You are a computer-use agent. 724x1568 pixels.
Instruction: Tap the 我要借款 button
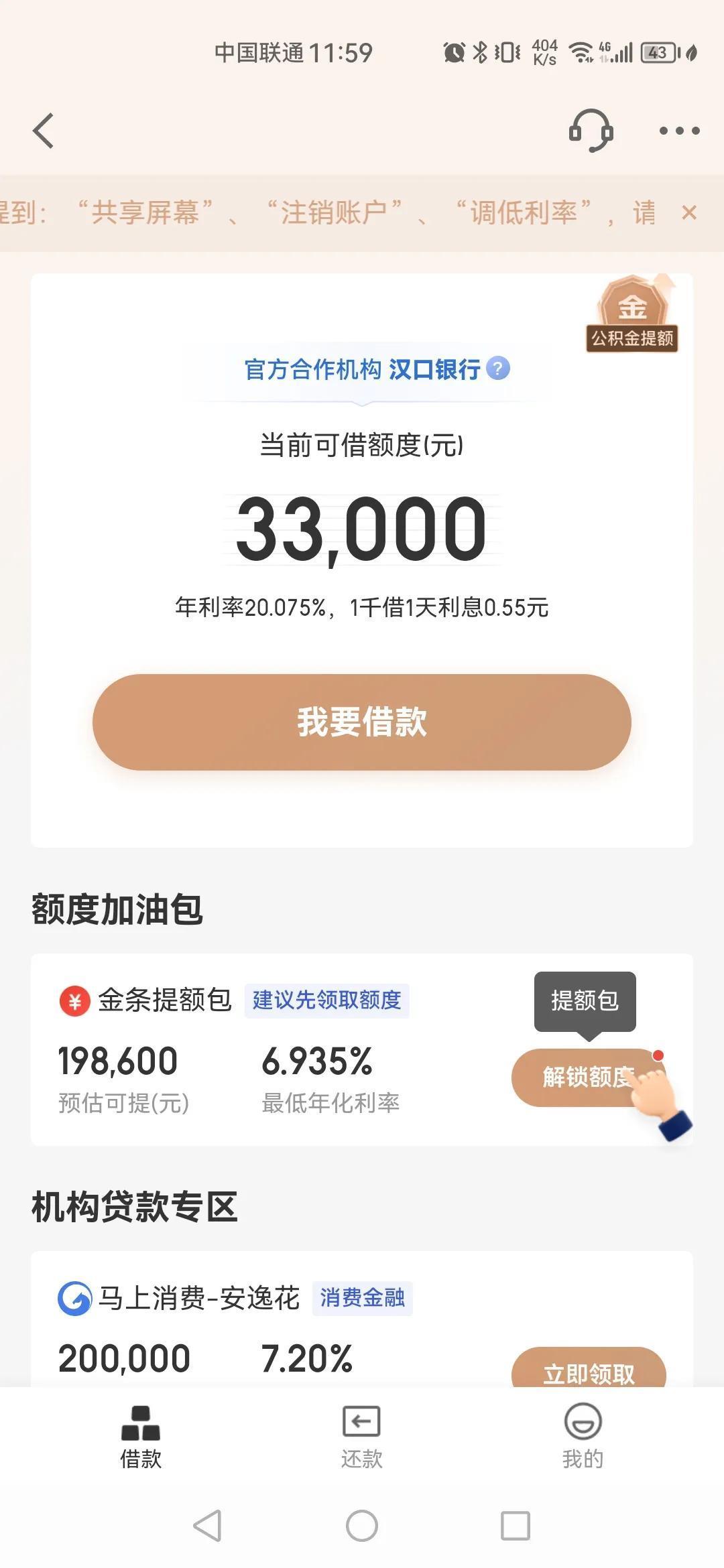[x=362, y=722]
